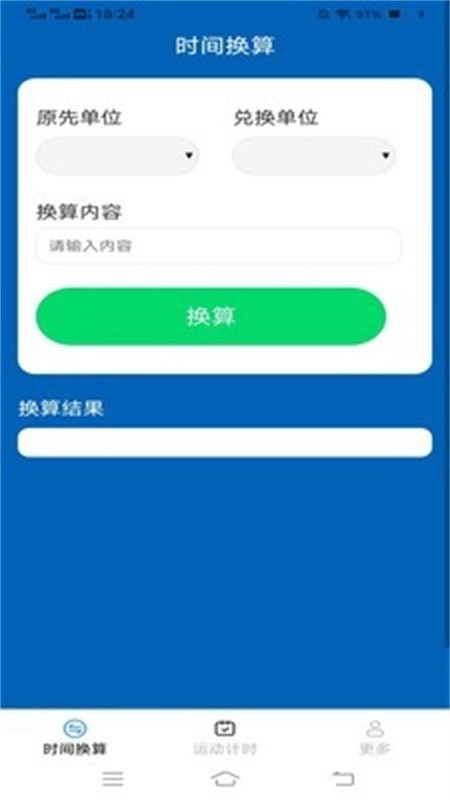This screenshot has width=450, height=800.
Task: Tap the green 换算 button
Action: pyautogui.click(x=211, y=316)
